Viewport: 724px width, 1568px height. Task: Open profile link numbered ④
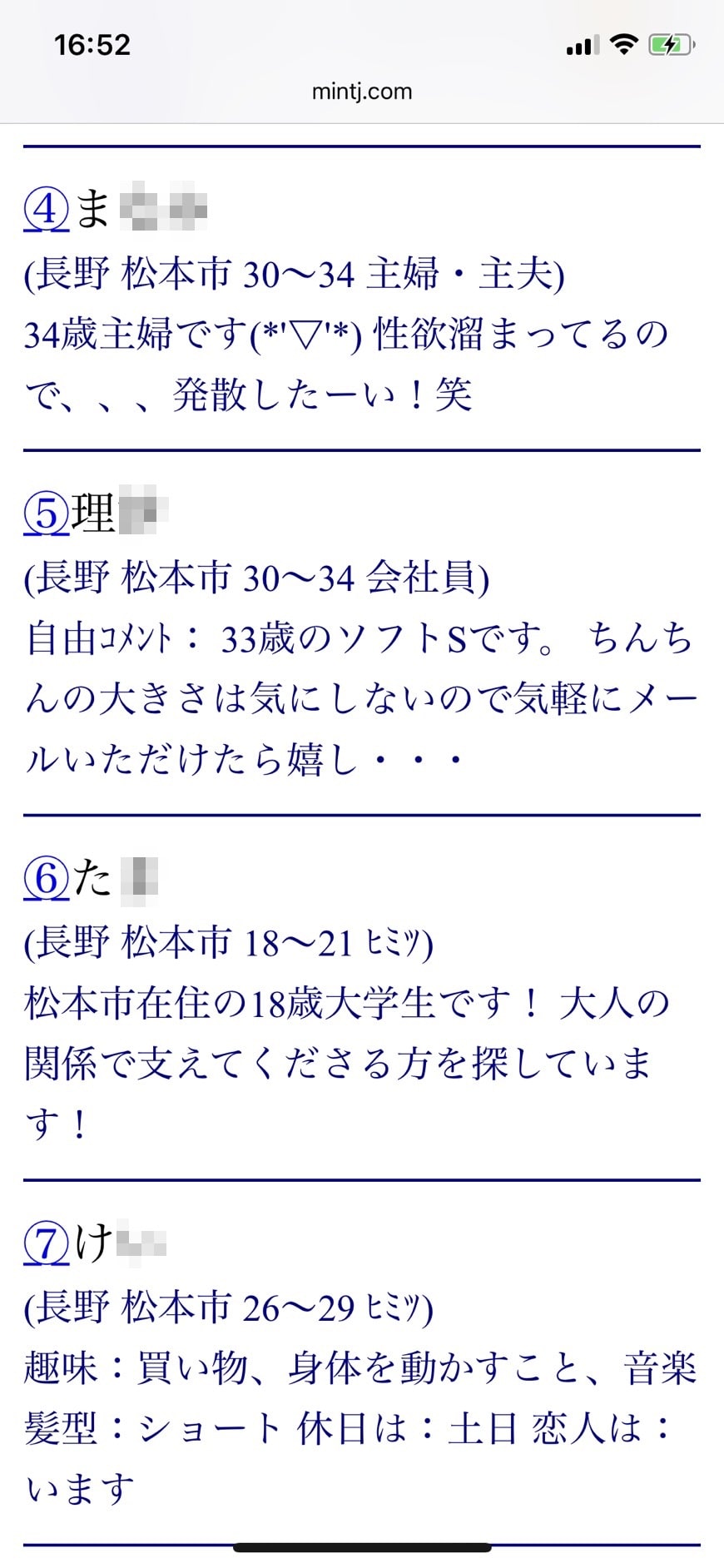tap(46, 209)
